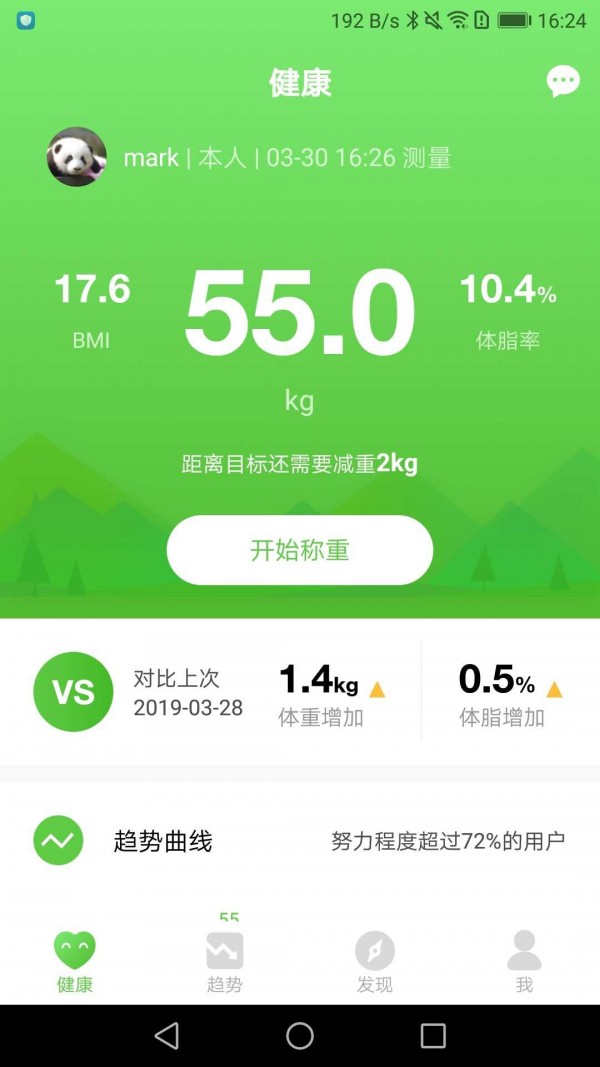
Task: Go back using system navigation
Action: click(167, 1035)
